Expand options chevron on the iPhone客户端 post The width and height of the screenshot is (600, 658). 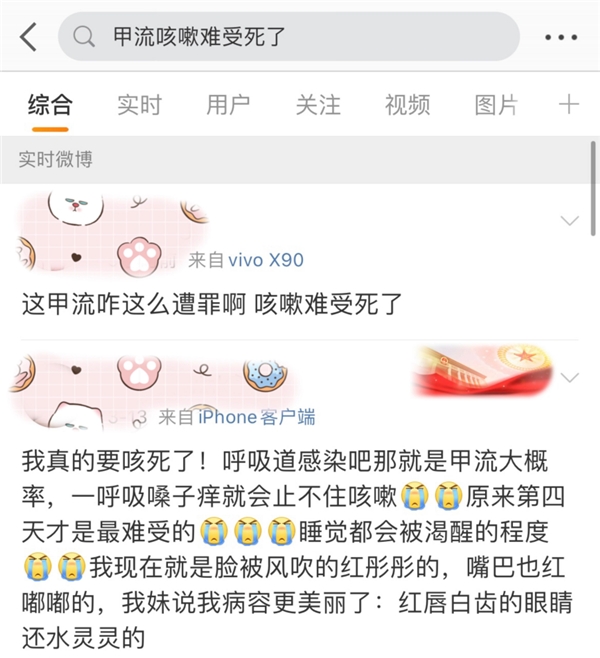570,378
